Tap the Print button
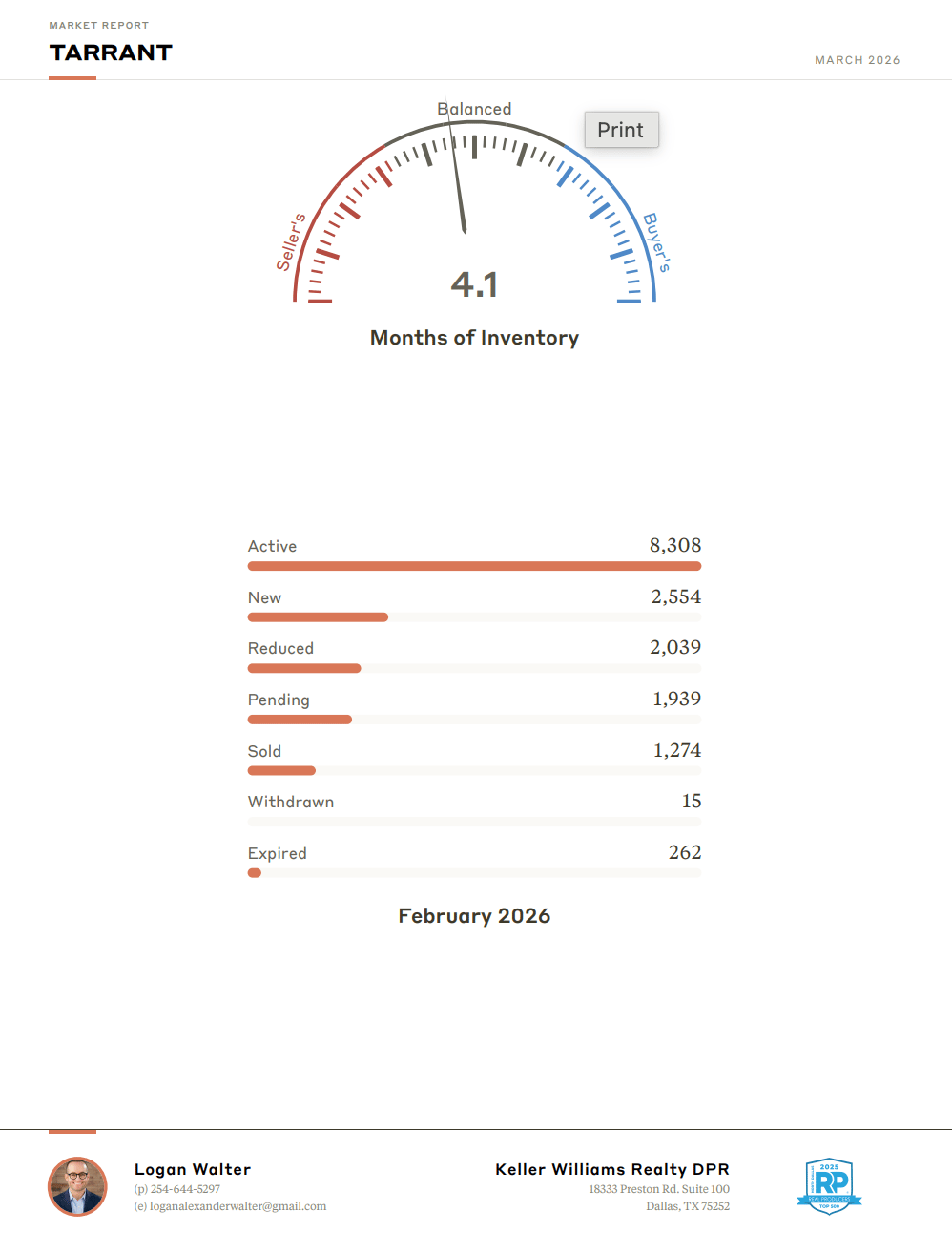This screenshot has height=1233, width=952. (x=621, y=130)
